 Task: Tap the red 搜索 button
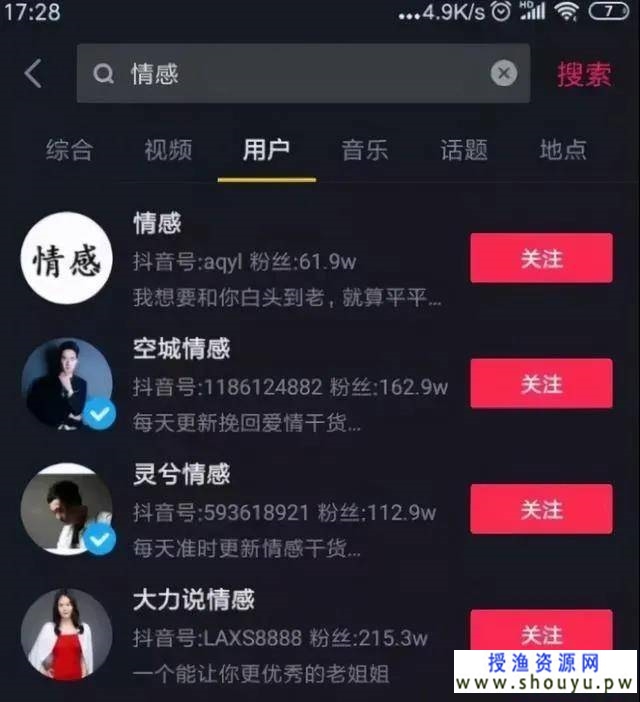coord(584,74)
